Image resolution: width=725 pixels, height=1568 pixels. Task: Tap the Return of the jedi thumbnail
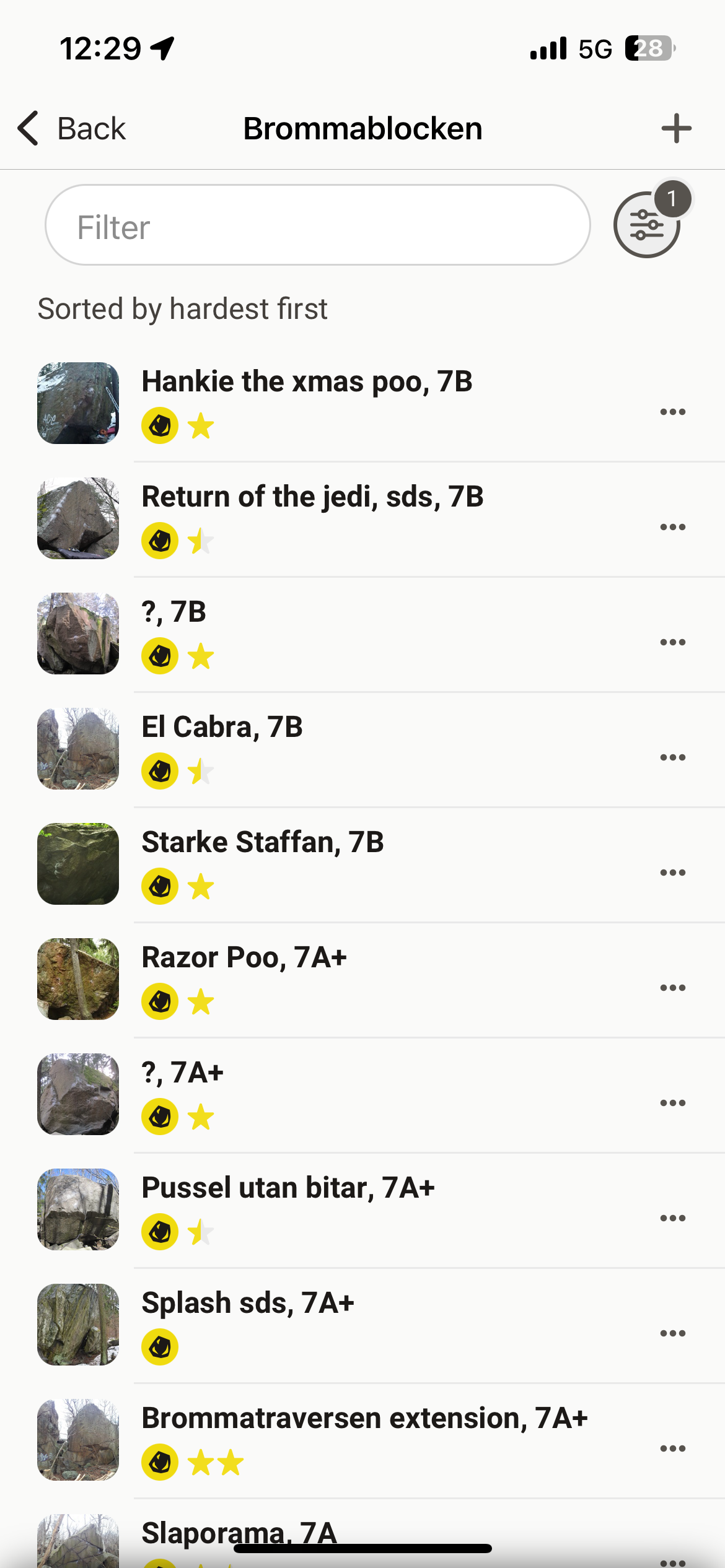tap(78, 518)
